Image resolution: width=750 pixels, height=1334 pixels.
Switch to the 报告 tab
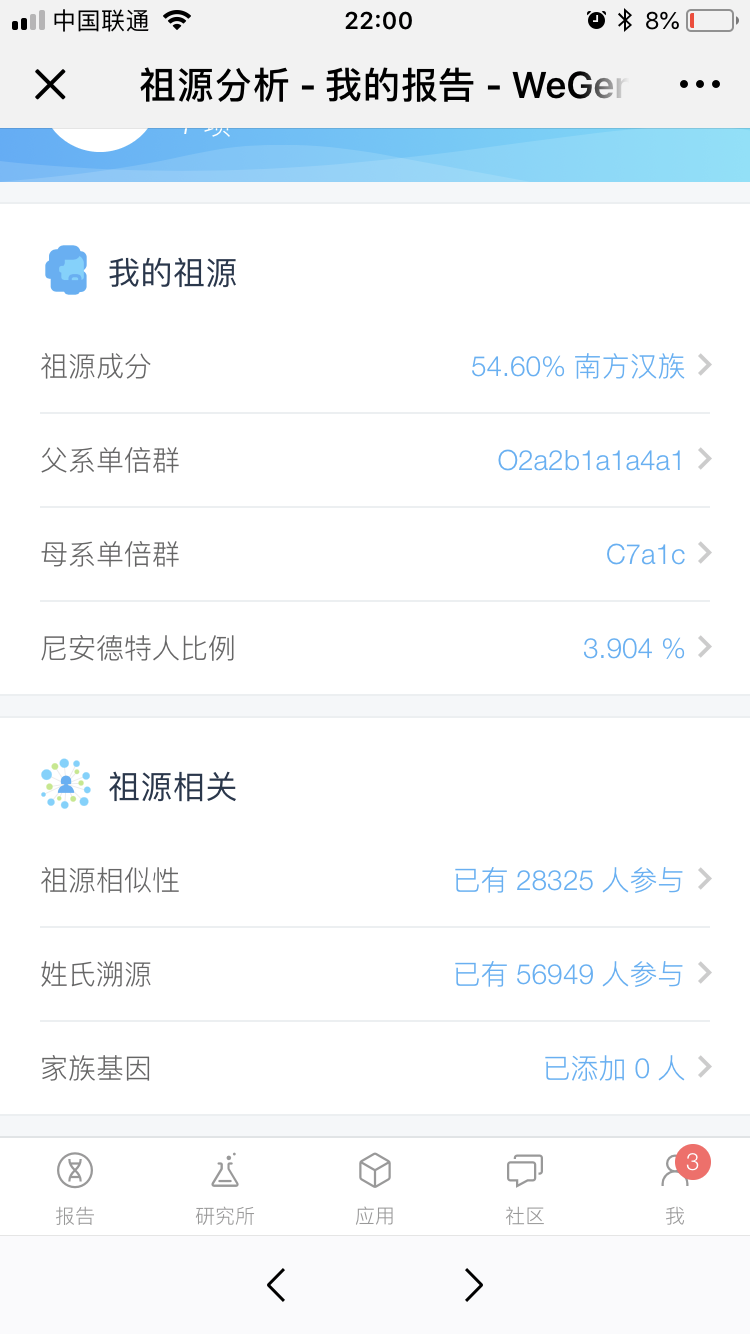point(75,1187)
